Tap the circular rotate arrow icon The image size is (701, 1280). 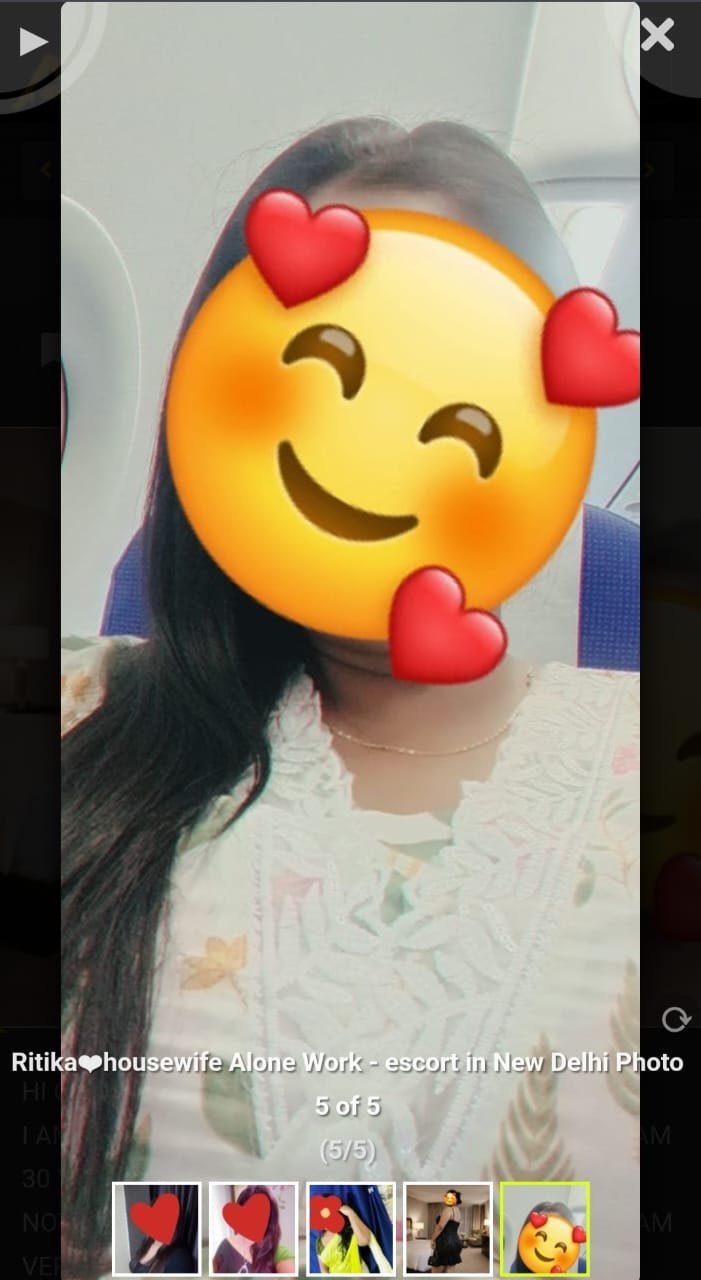[x=676, y=1019]
